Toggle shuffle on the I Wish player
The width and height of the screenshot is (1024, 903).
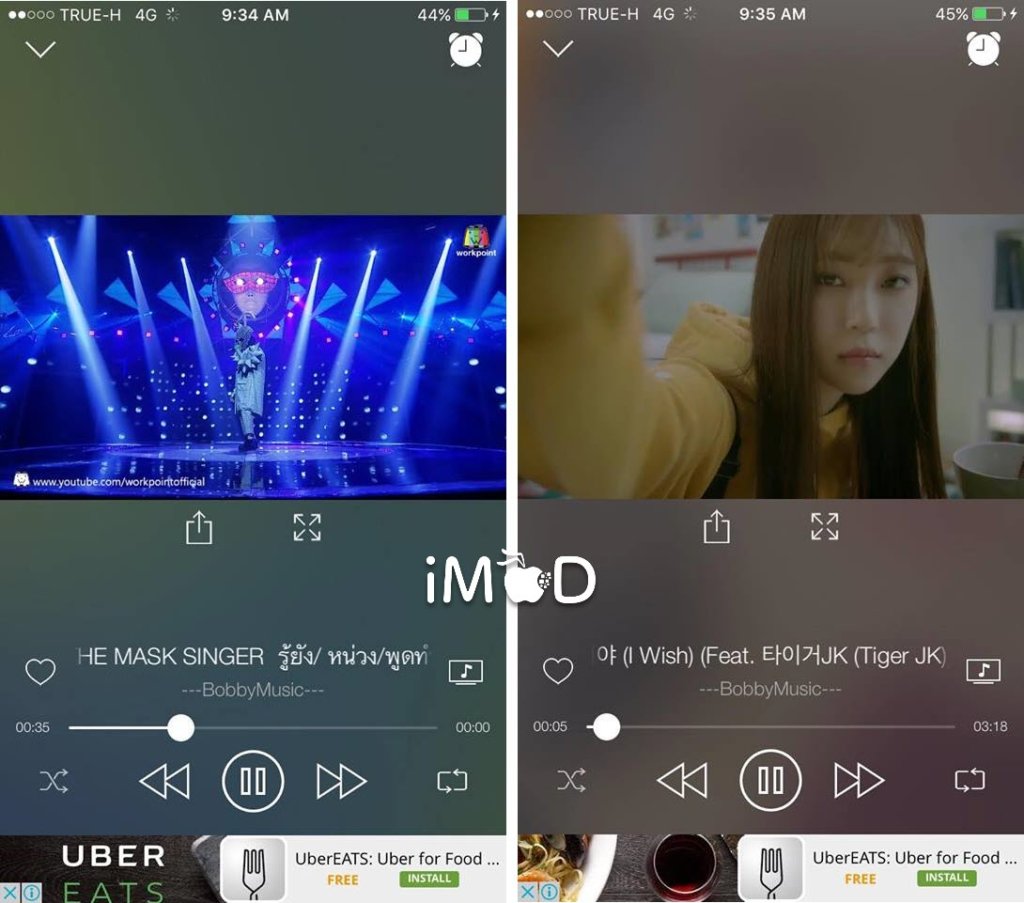(571, 781)
